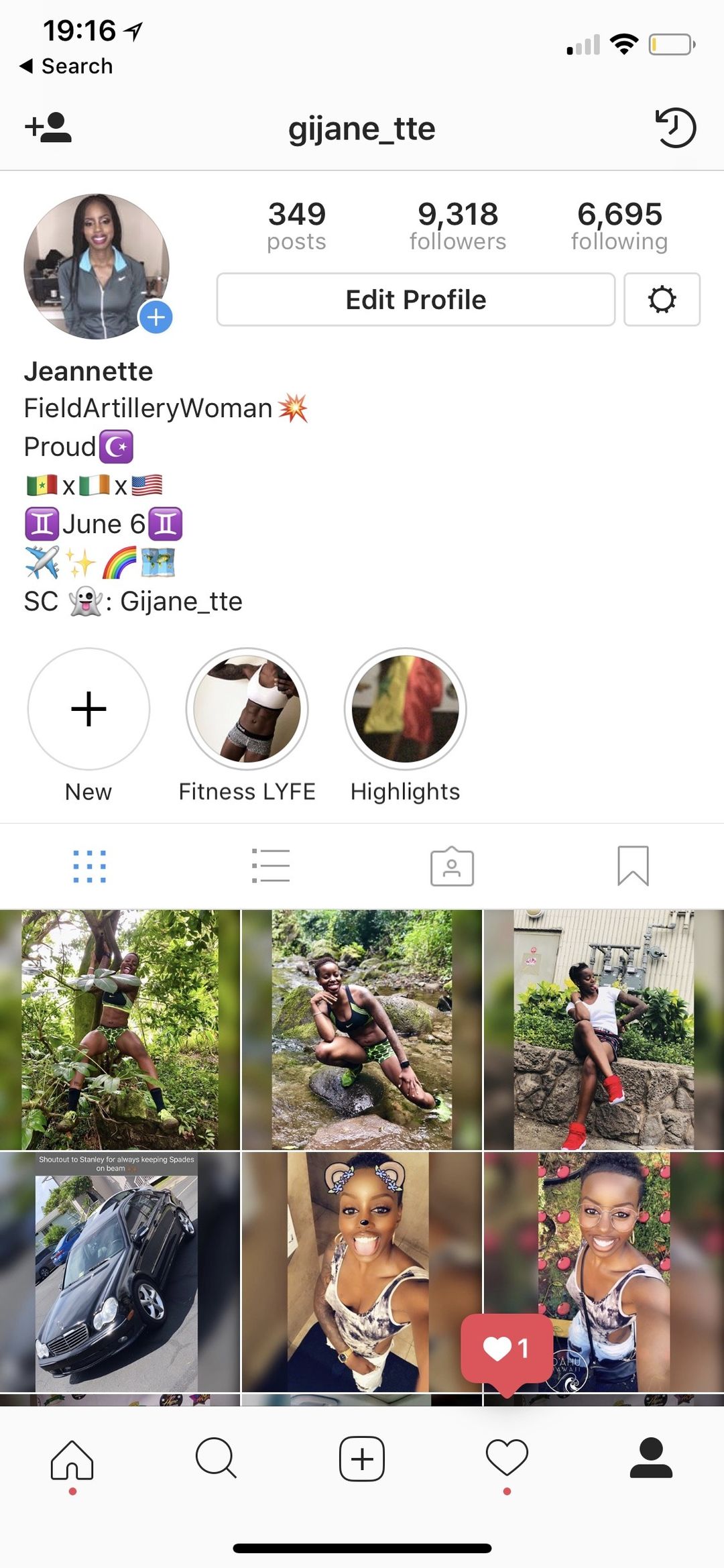Open the Highlights story highlight
Viewport: 724px width, 1568px height.
coord(405,708)
